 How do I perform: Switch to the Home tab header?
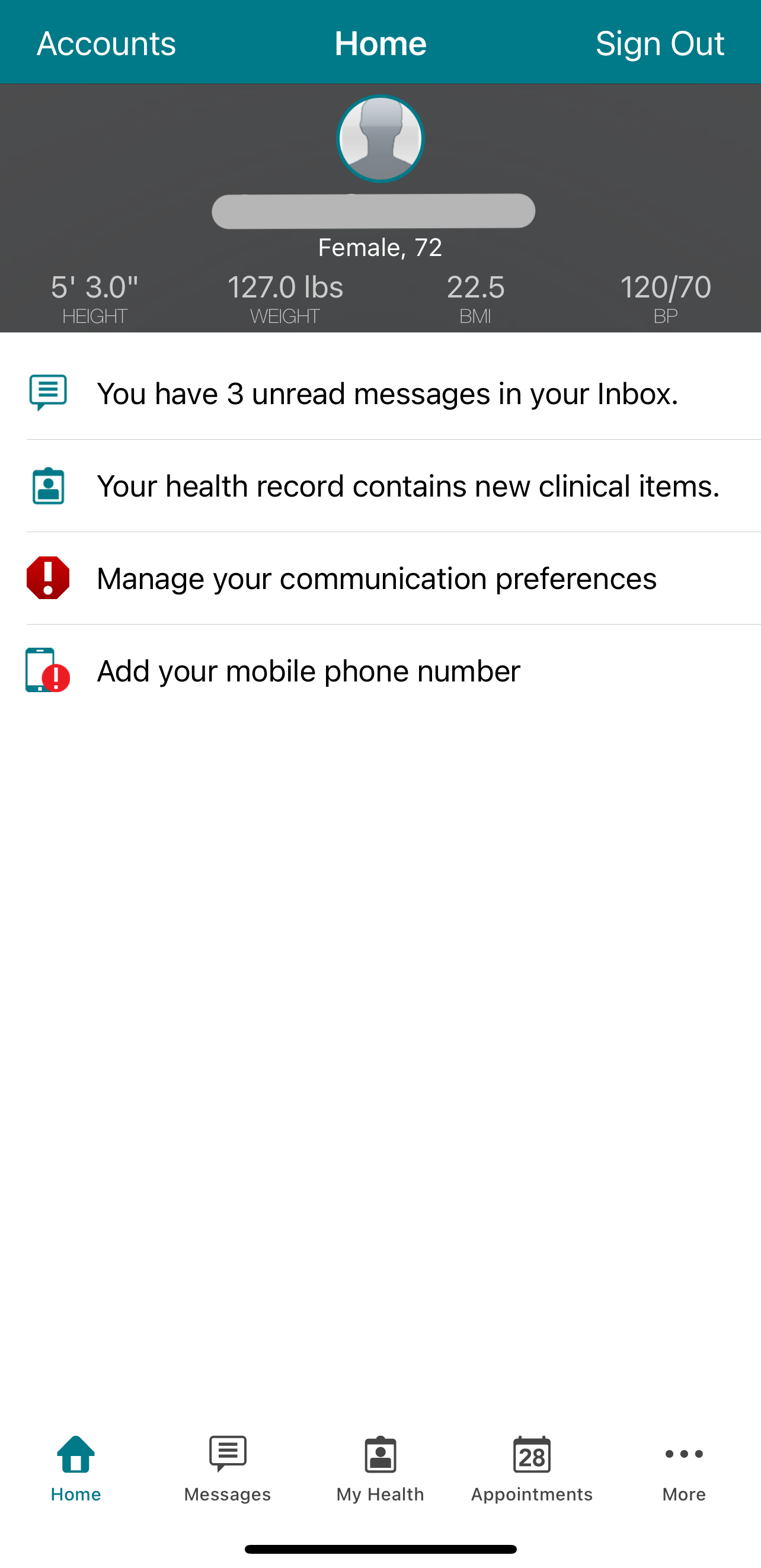380,43
